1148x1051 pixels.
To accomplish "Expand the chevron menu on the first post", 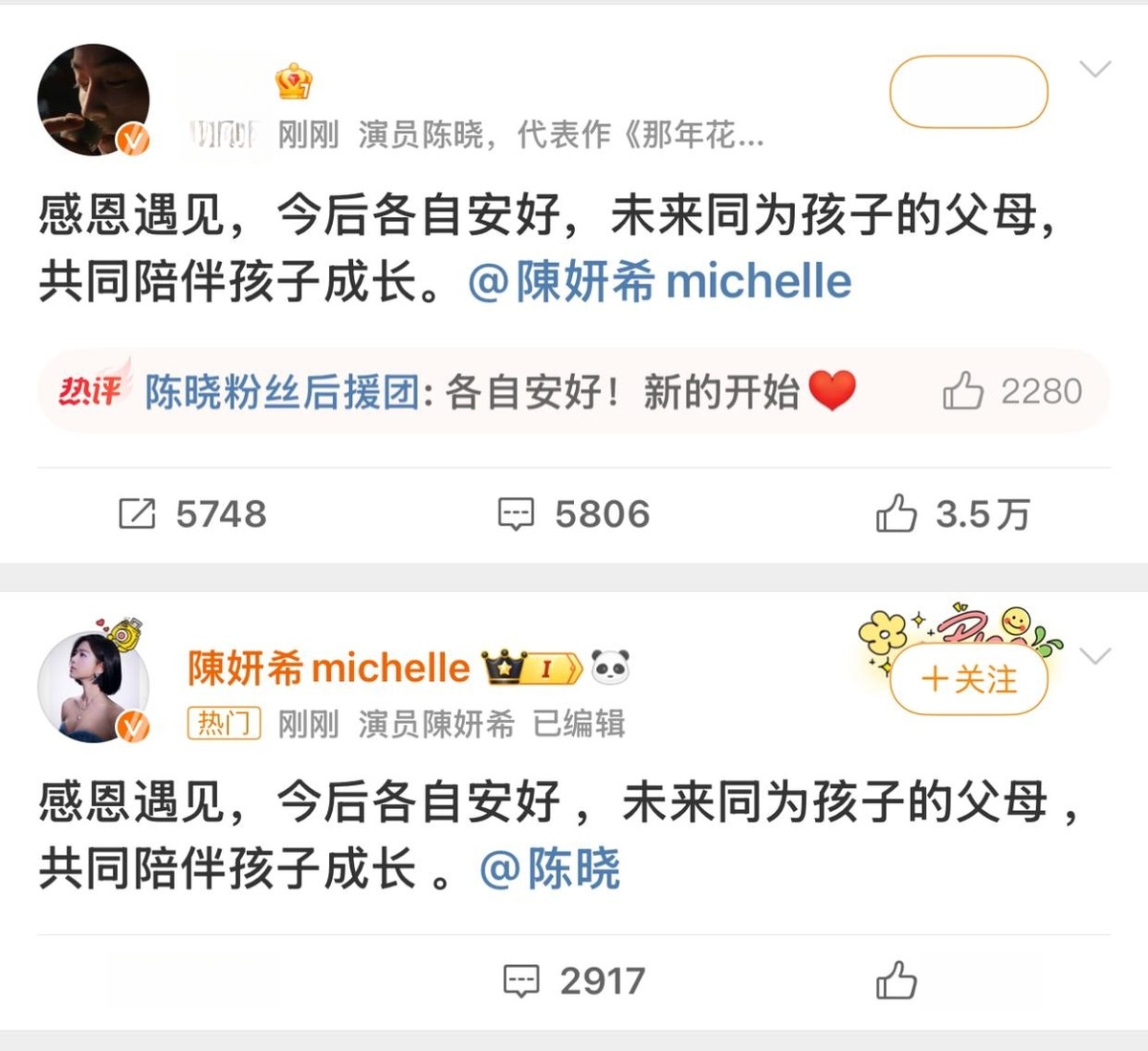I will (1094, 69).
